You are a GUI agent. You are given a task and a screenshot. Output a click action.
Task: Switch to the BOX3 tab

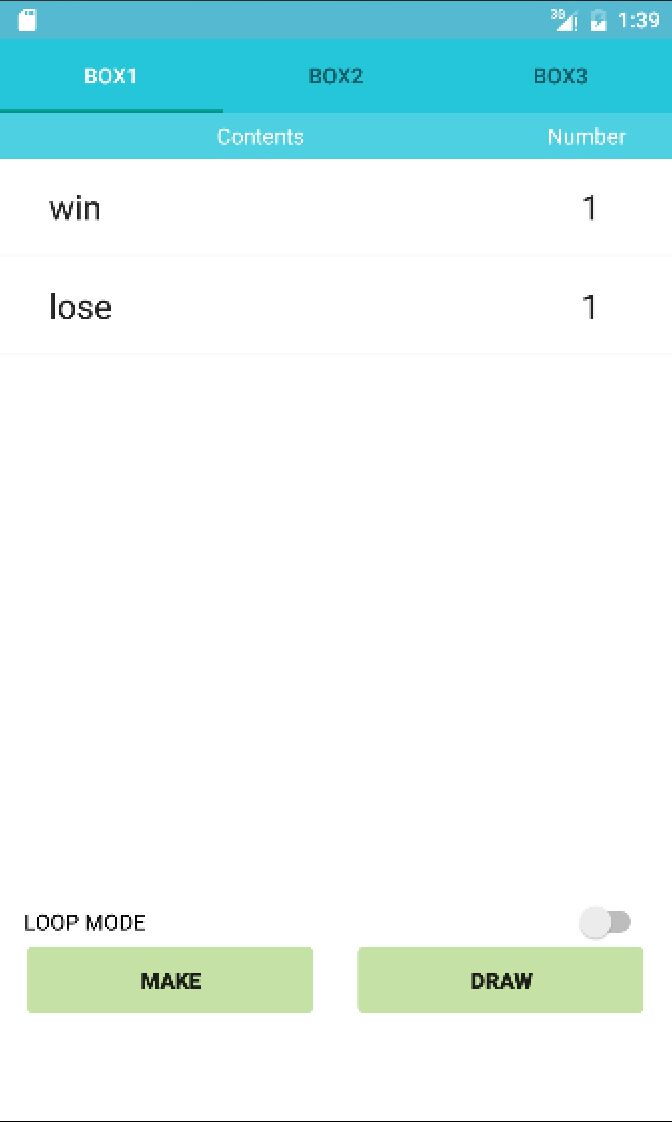coord(560,76)
